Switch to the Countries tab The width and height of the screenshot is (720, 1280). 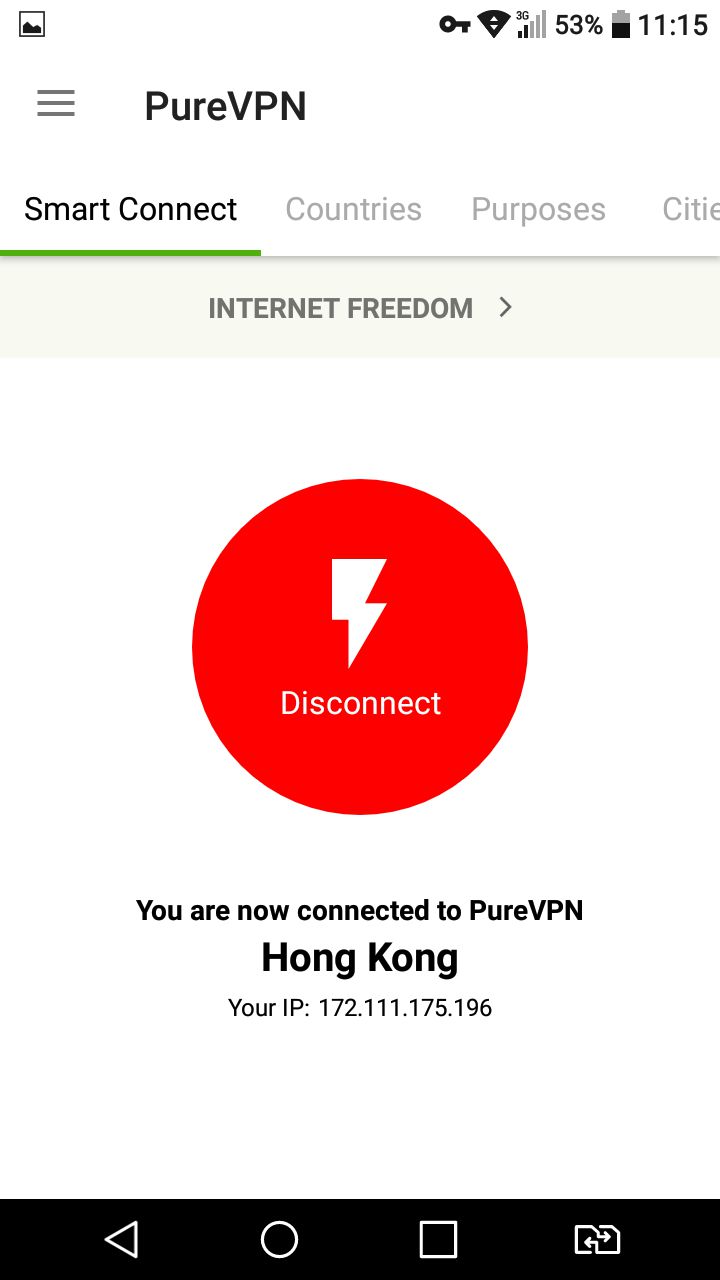coord(353,209)
